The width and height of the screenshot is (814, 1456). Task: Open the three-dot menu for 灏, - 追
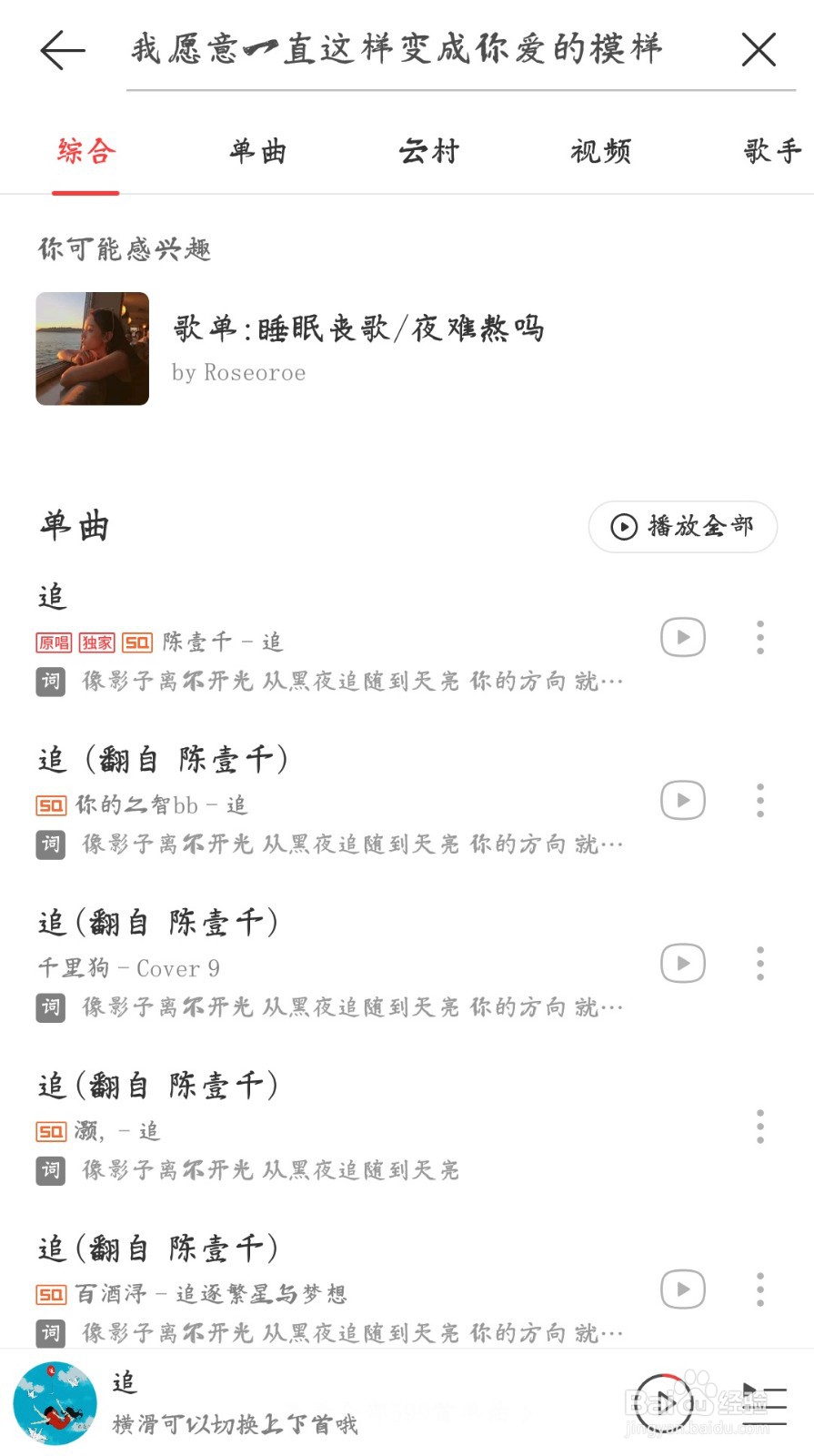pyautogui.click(x=760, y=1126)
